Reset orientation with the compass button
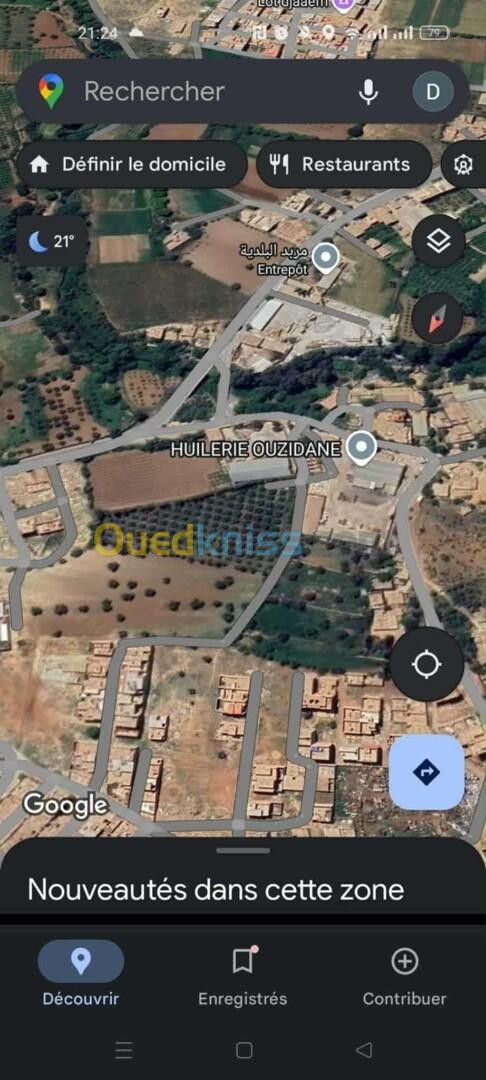 tap(439, 318)
